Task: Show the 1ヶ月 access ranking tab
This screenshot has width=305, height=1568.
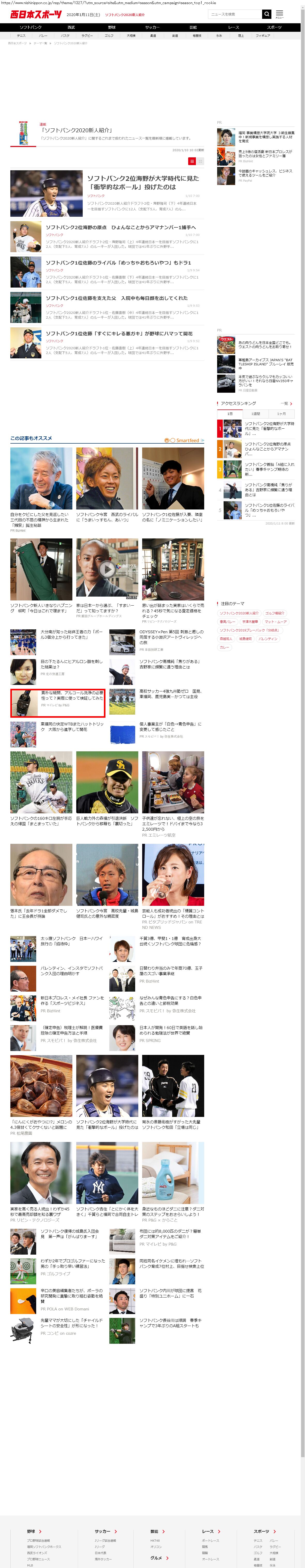Action: 281,413
